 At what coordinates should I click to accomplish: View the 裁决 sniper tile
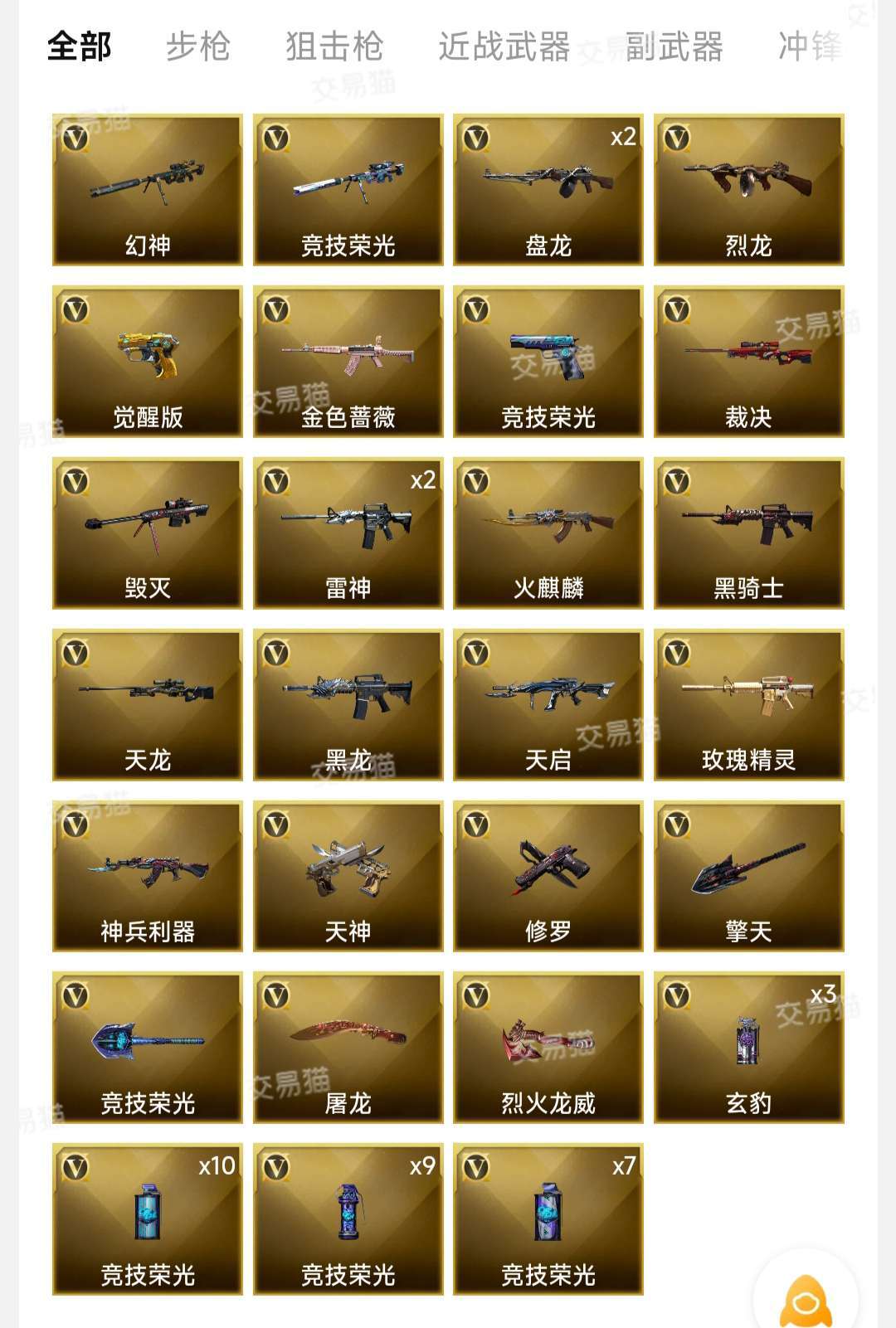click(748, 362)
